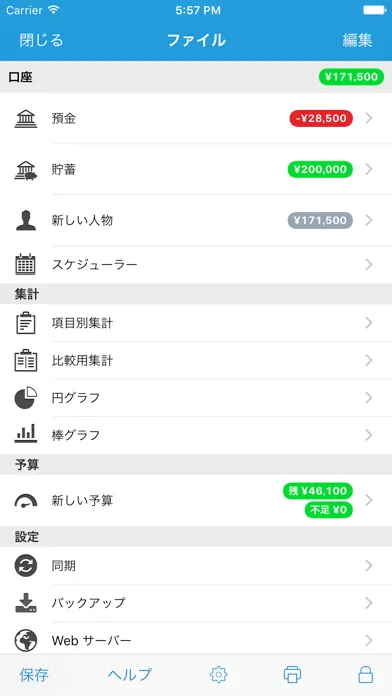Screen dimensions: 392x696
Task: Open Web サーバー settings
Action: (196, 641)
